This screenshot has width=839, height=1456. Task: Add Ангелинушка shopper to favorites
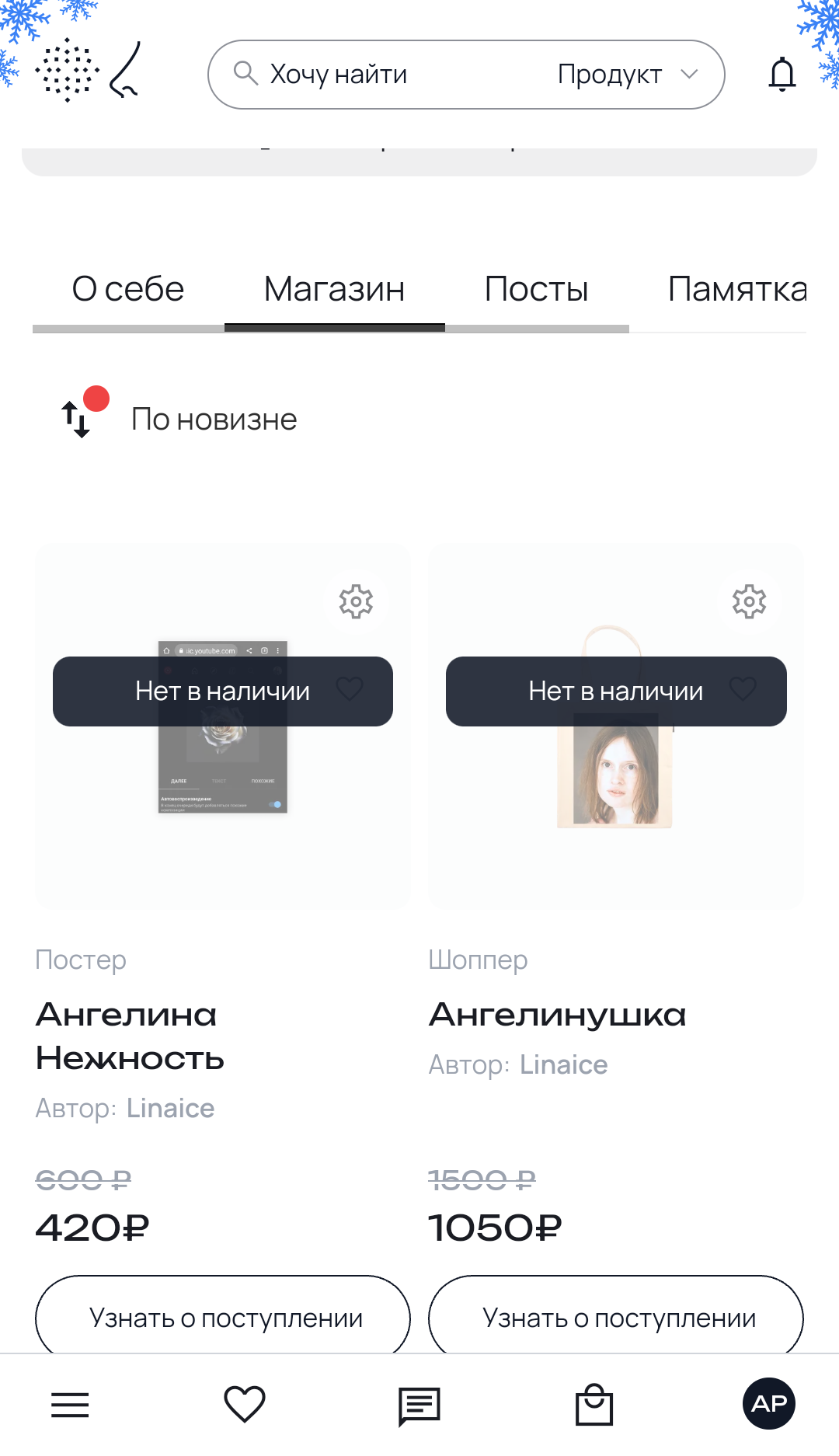coord(743,689)
